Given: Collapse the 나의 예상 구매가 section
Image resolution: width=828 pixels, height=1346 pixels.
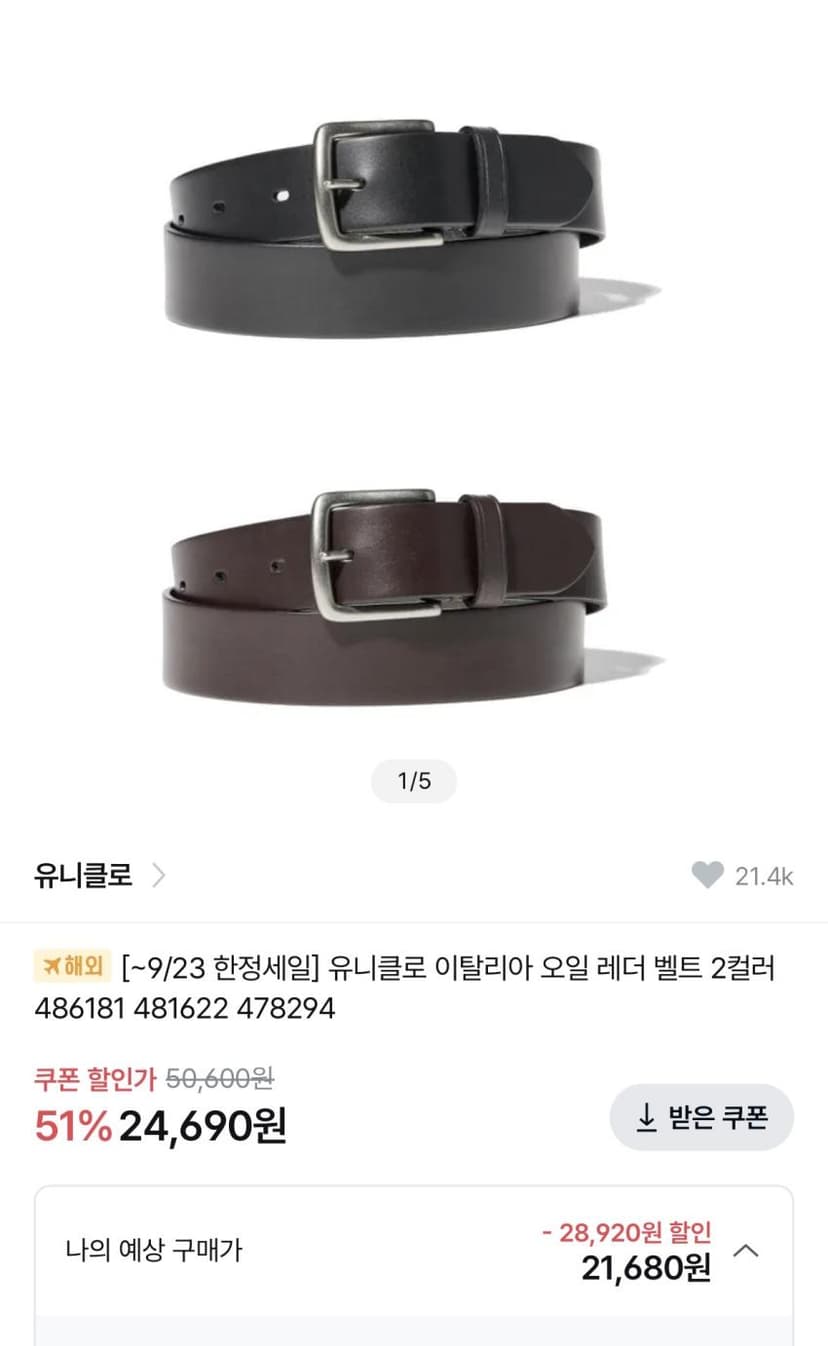Looking at the screenshot, I should pyautogui.click(x=747, y=1250).
